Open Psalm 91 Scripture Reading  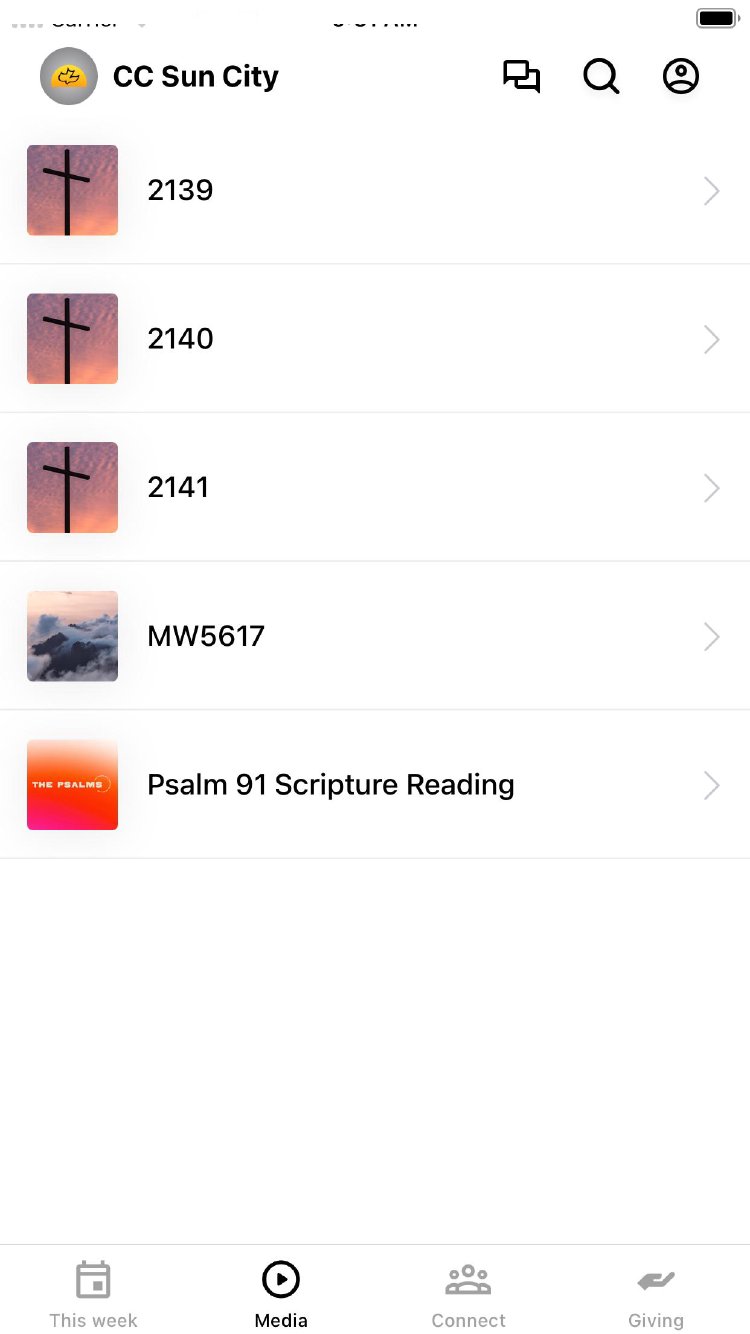[375, 785]
